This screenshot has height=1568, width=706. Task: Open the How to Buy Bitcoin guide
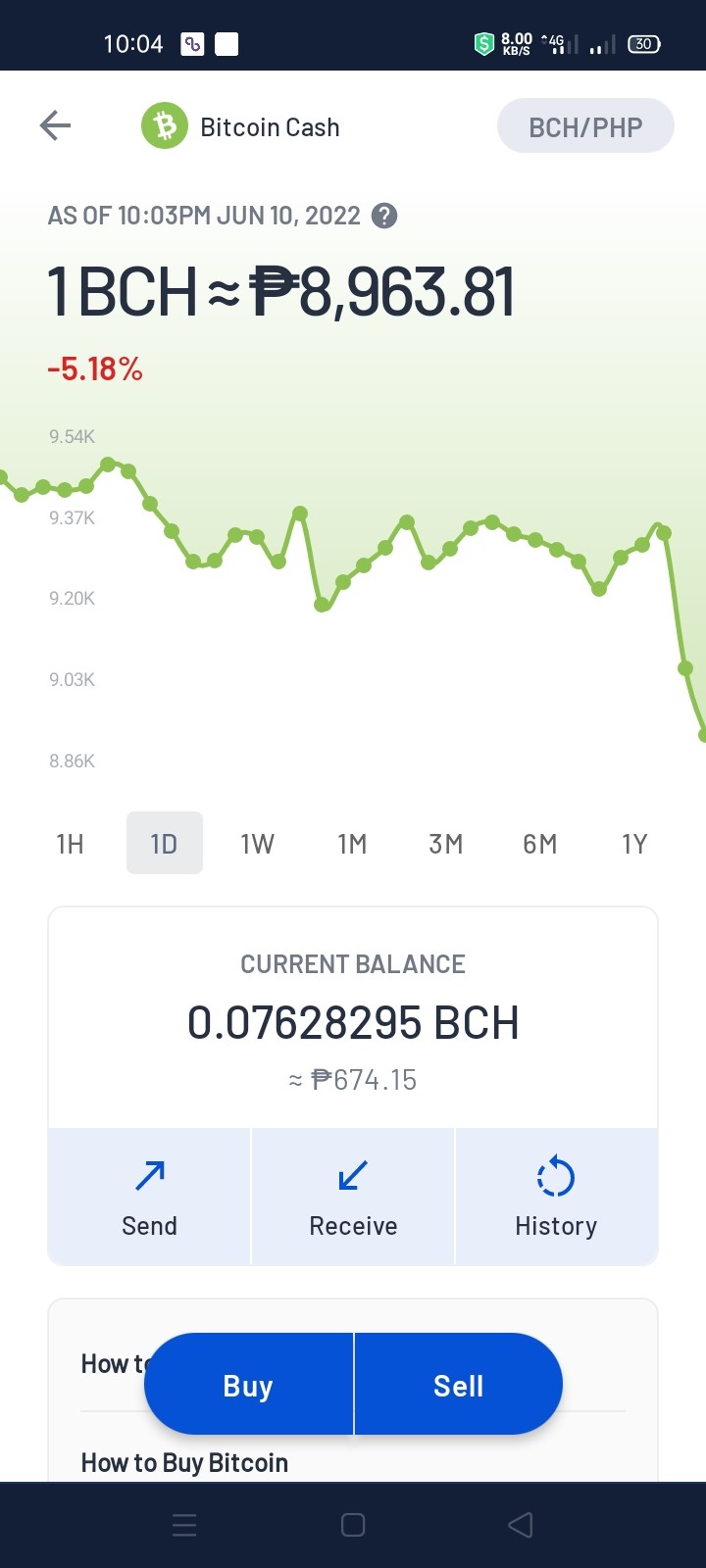[184, 1462]
